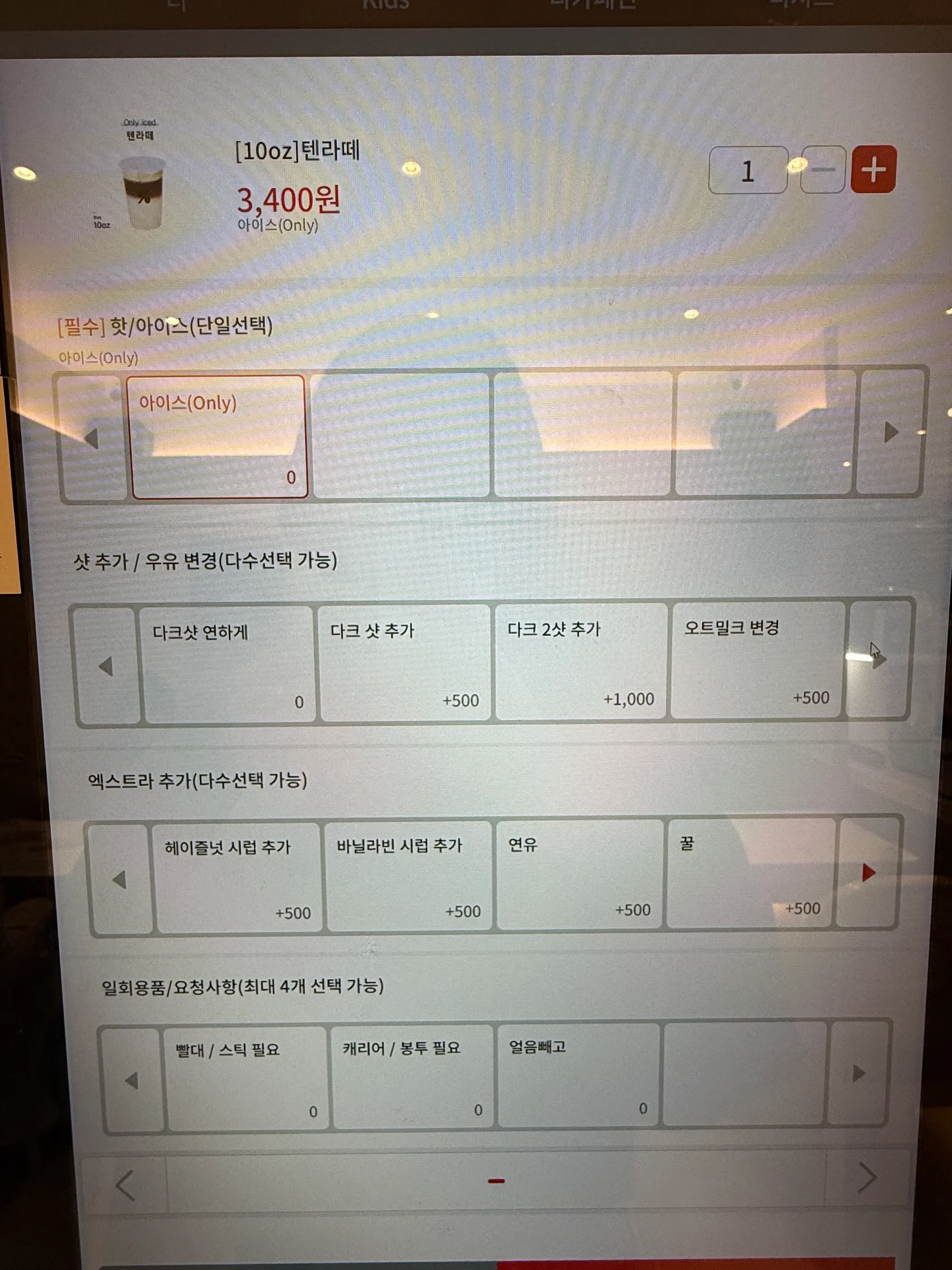
Task: Select 오트밀크 변경 option
Action: click(757, 660)
